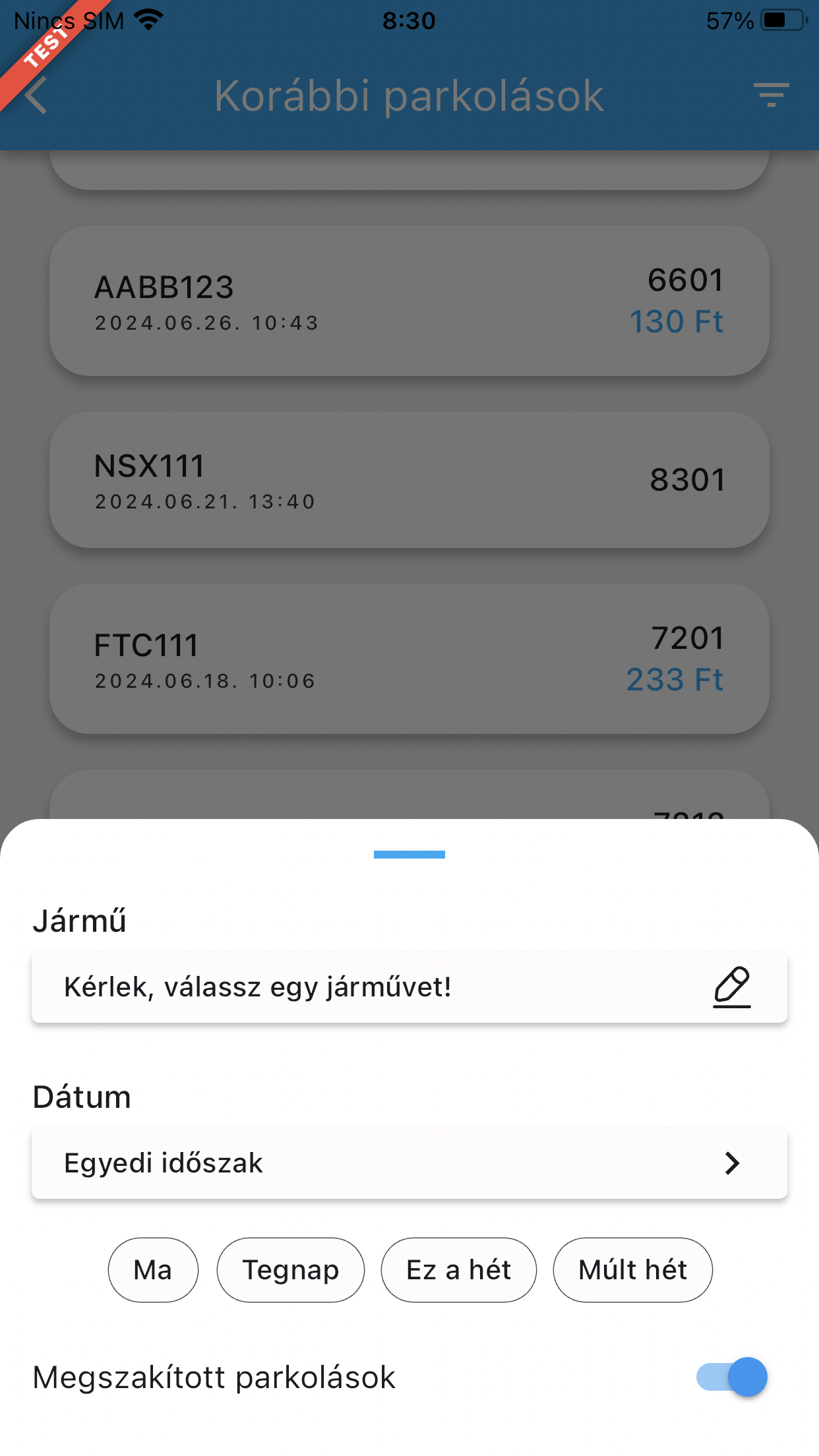Open the filter icon in the app bar

click(x=771, y=96)
